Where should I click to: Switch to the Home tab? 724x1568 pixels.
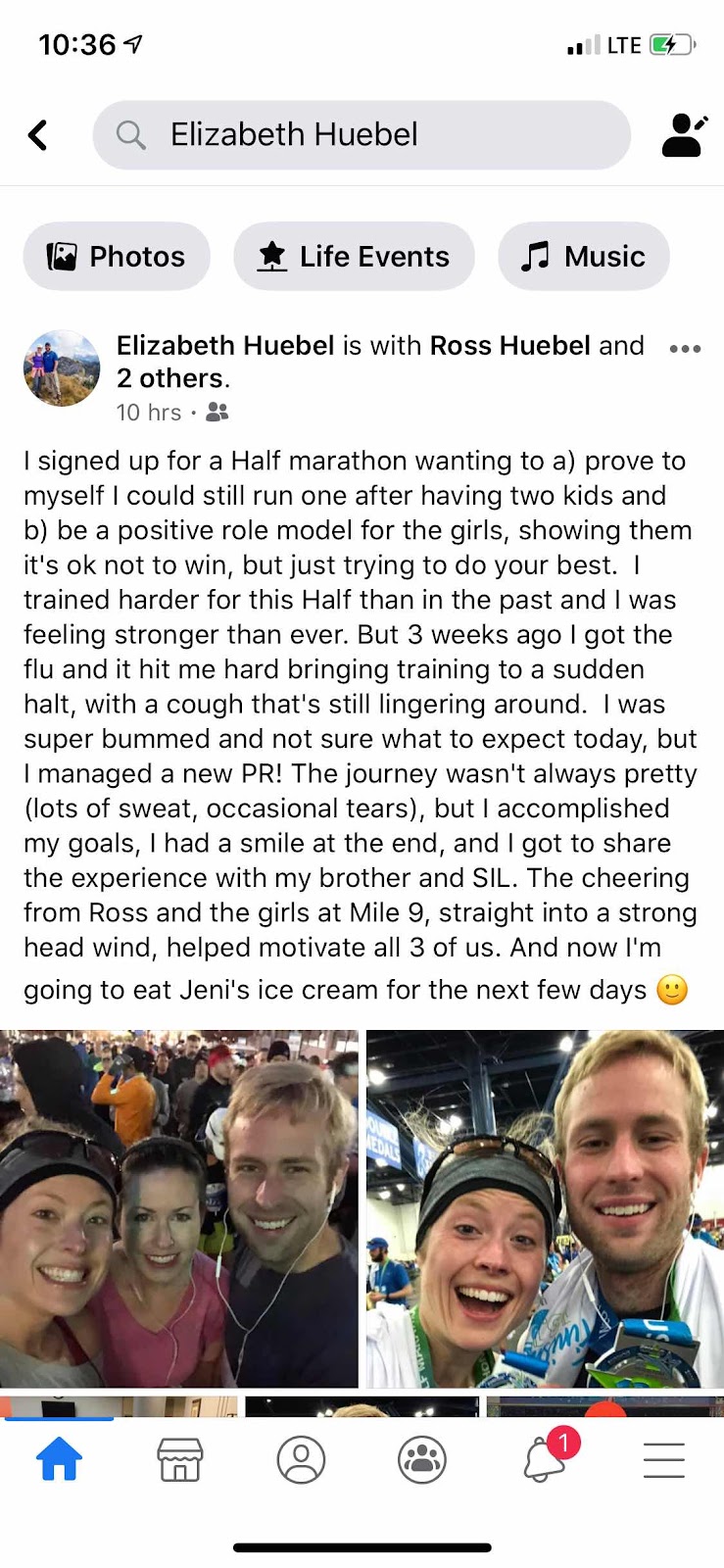(x=60, y=1459)
